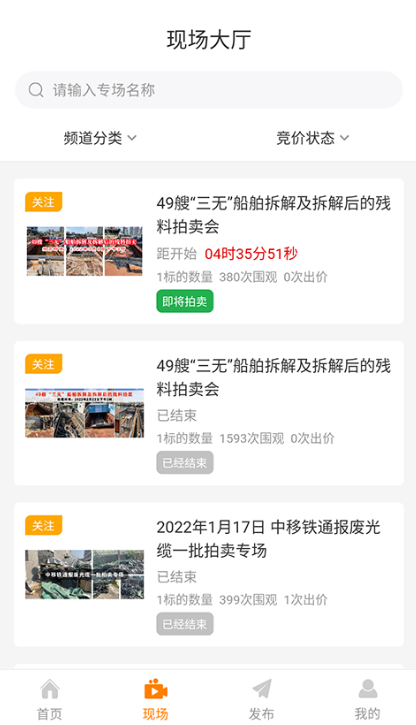The height and width of the screenshot is (725, 416).
Task: Tap 关注 on the auction with 1593次围观
Action: click(x=43, y=364)
